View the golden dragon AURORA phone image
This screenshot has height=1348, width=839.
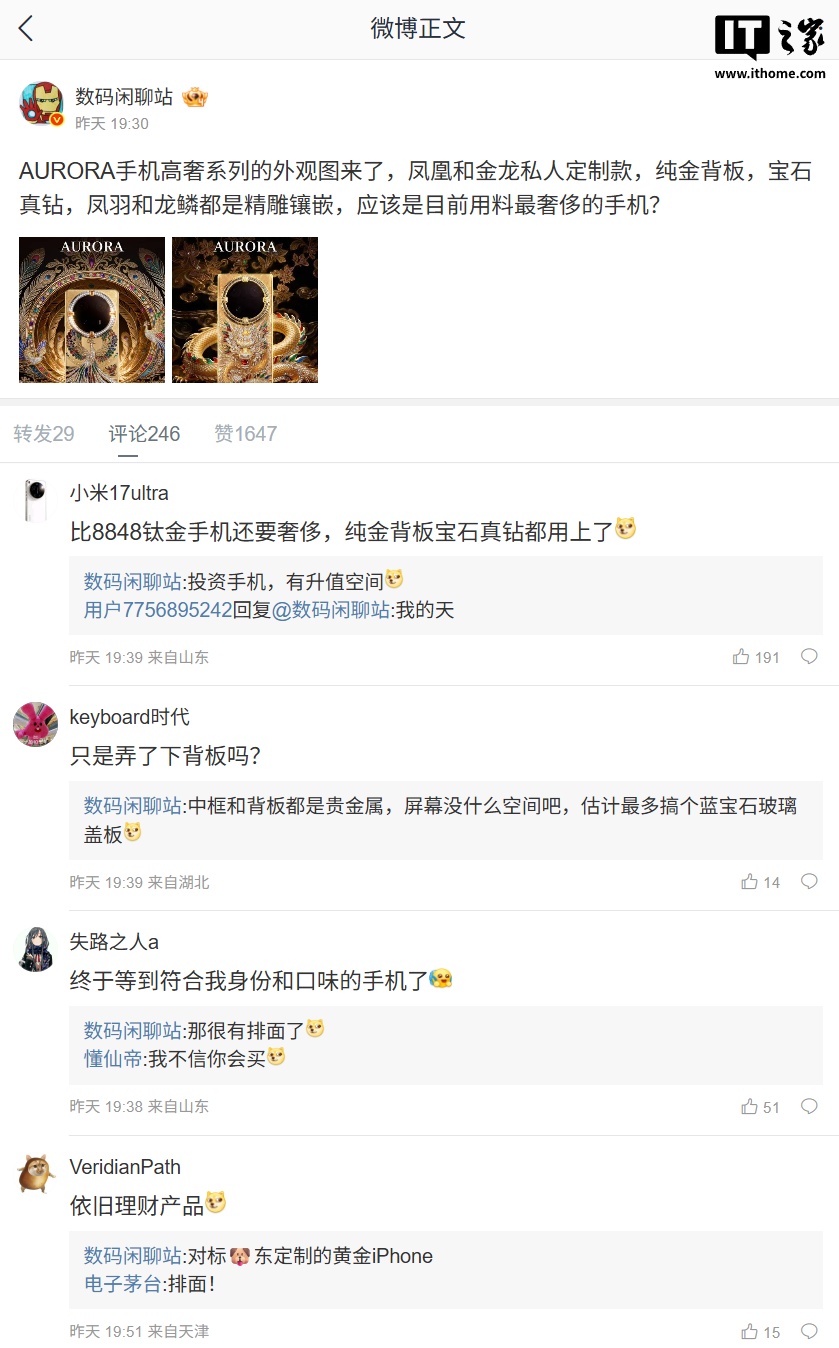click(245, 310)
